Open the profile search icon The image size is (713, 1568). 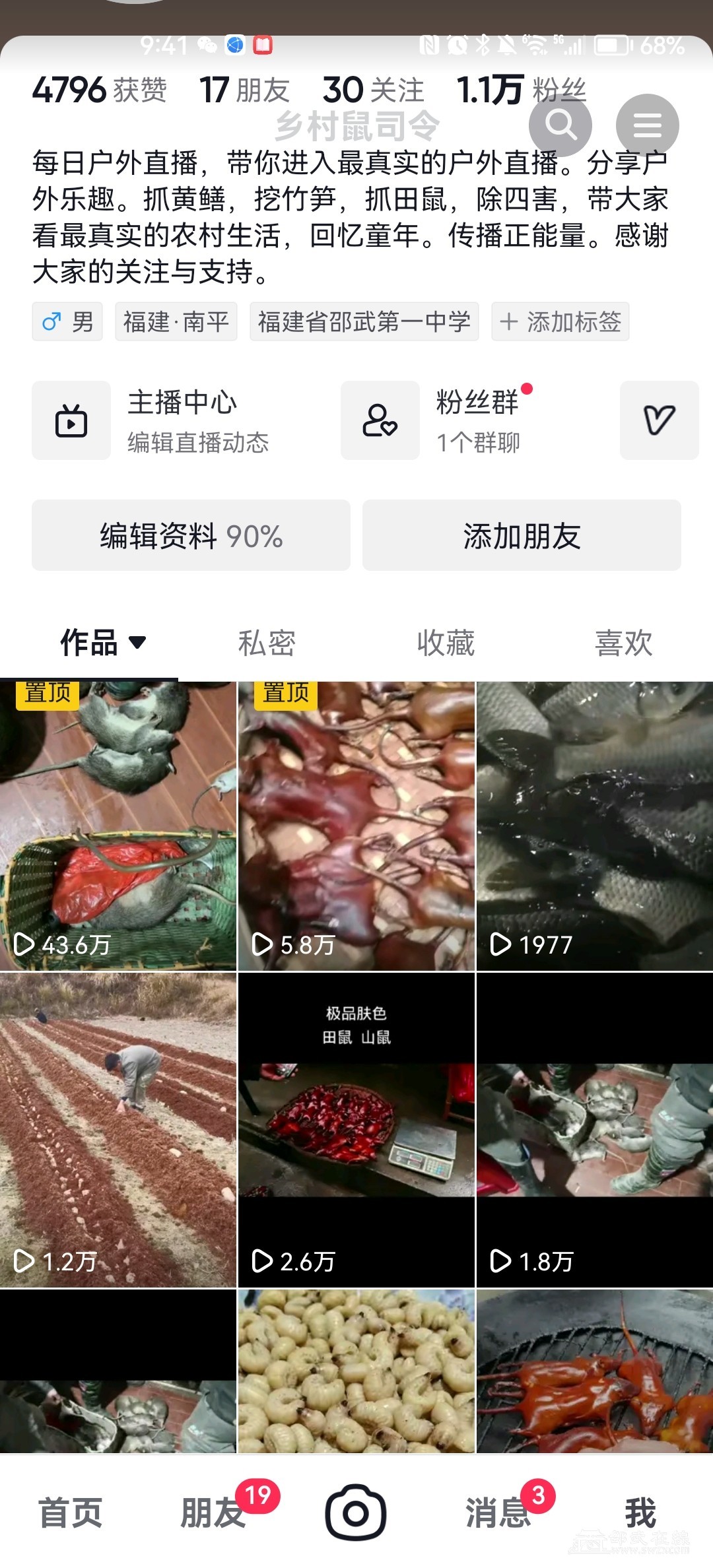(x=560, y=125)
